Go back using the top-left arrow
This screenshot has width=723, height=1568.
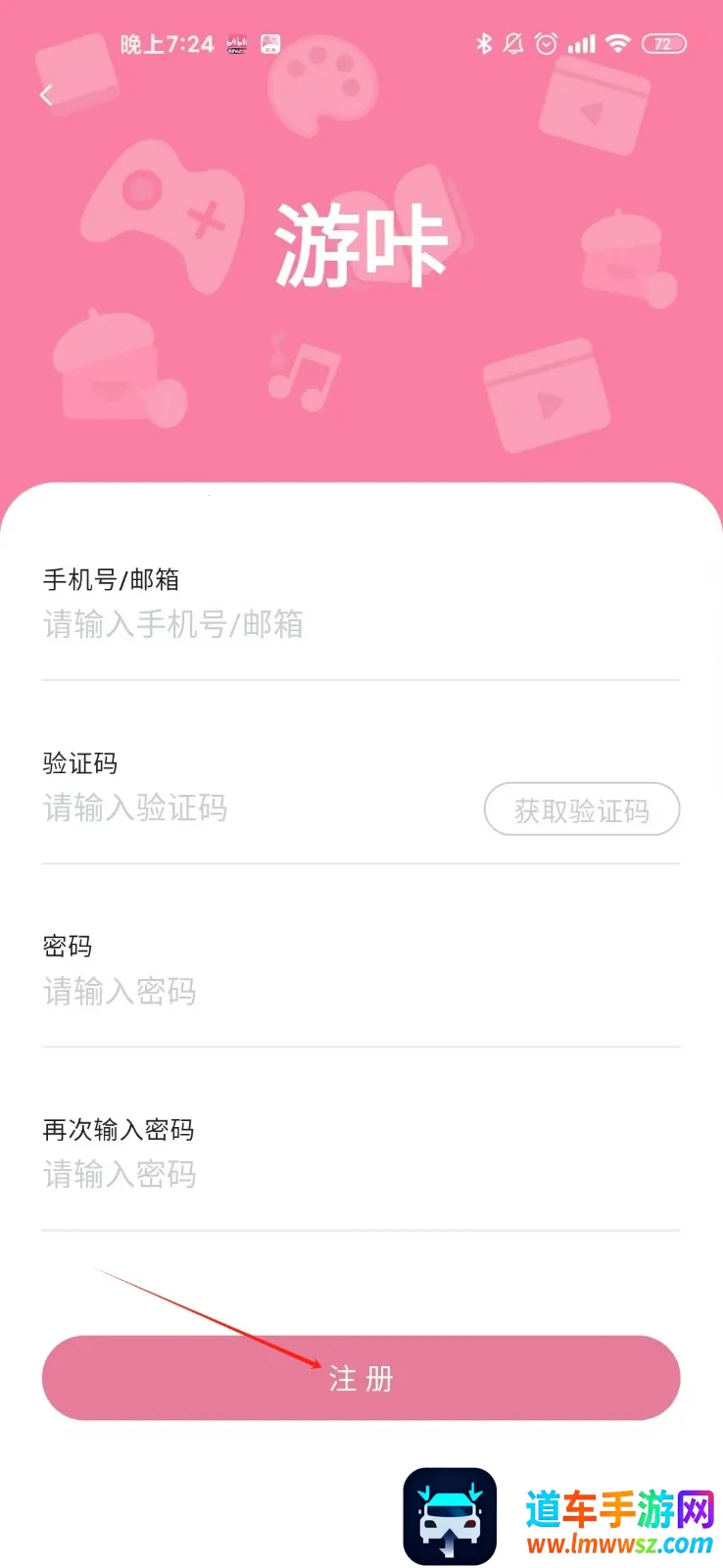pyautogui.click(x=46, y=95)
